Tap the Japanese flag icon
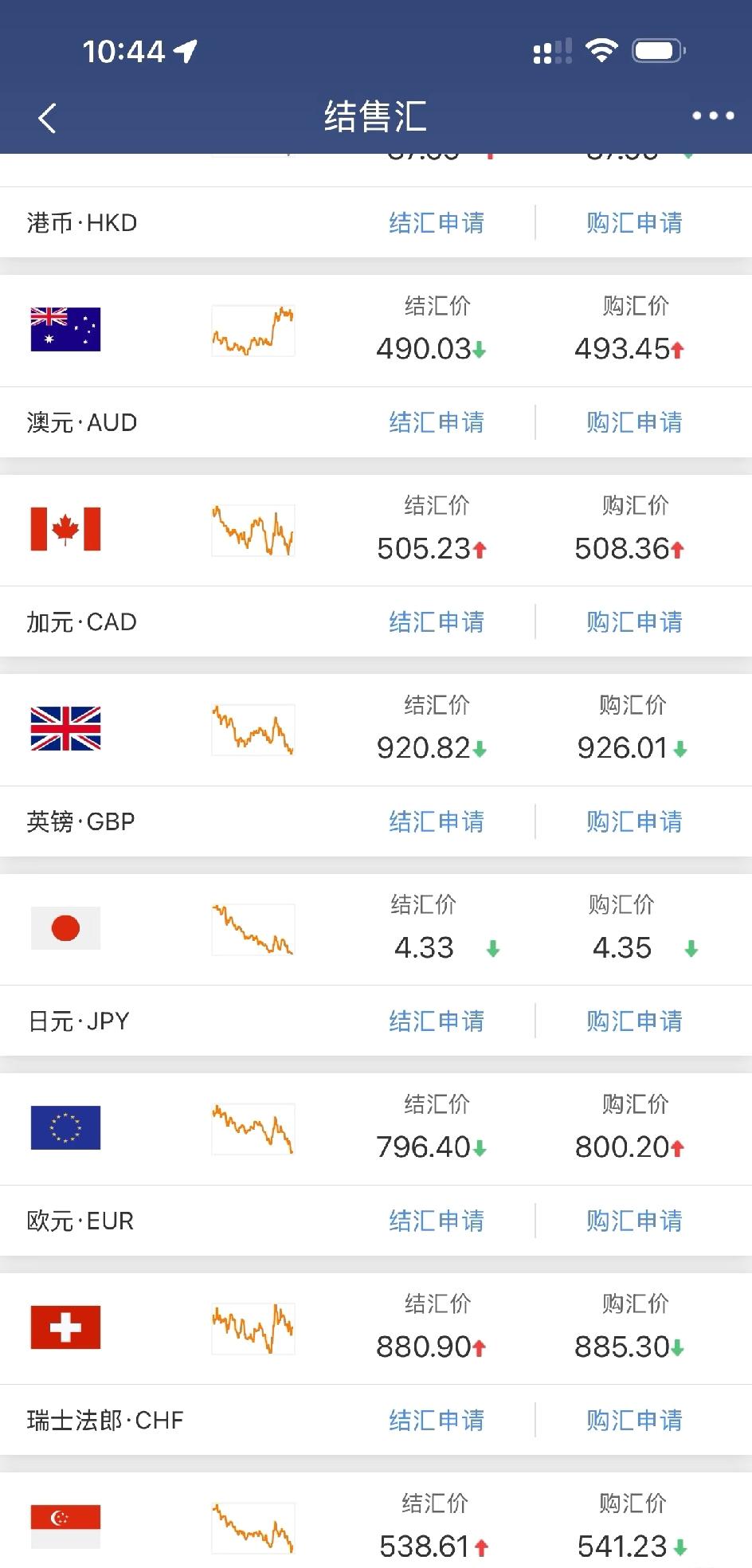752x1568 pixels. [x=65, y=929]
